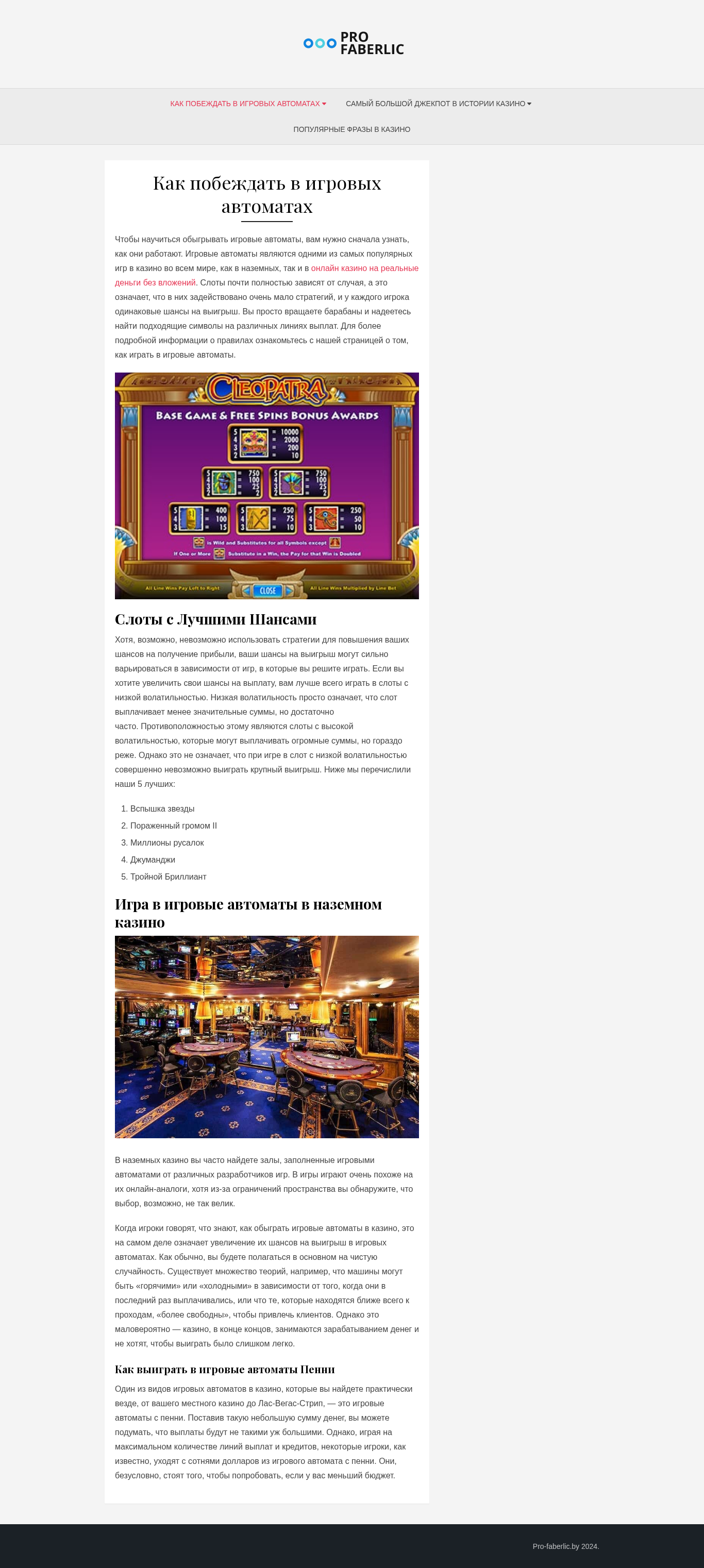Viewport: 704px width, 1568px height.
Task: Go to 'Популярные фразы в казино' page
Action: click(x=352, y=129)
